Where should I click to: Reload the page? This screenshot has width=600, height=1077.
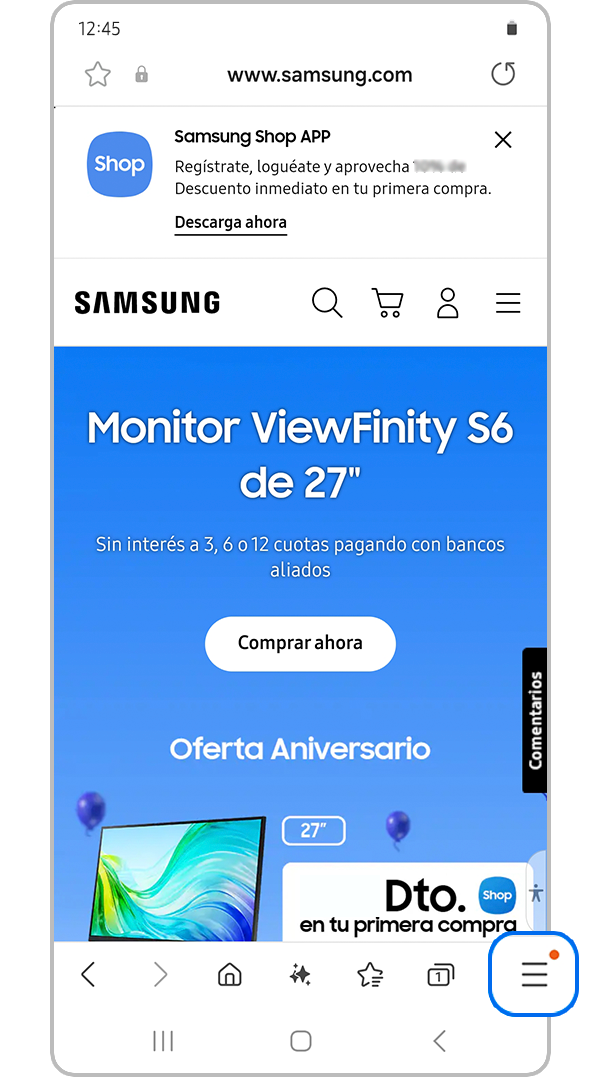503,74
